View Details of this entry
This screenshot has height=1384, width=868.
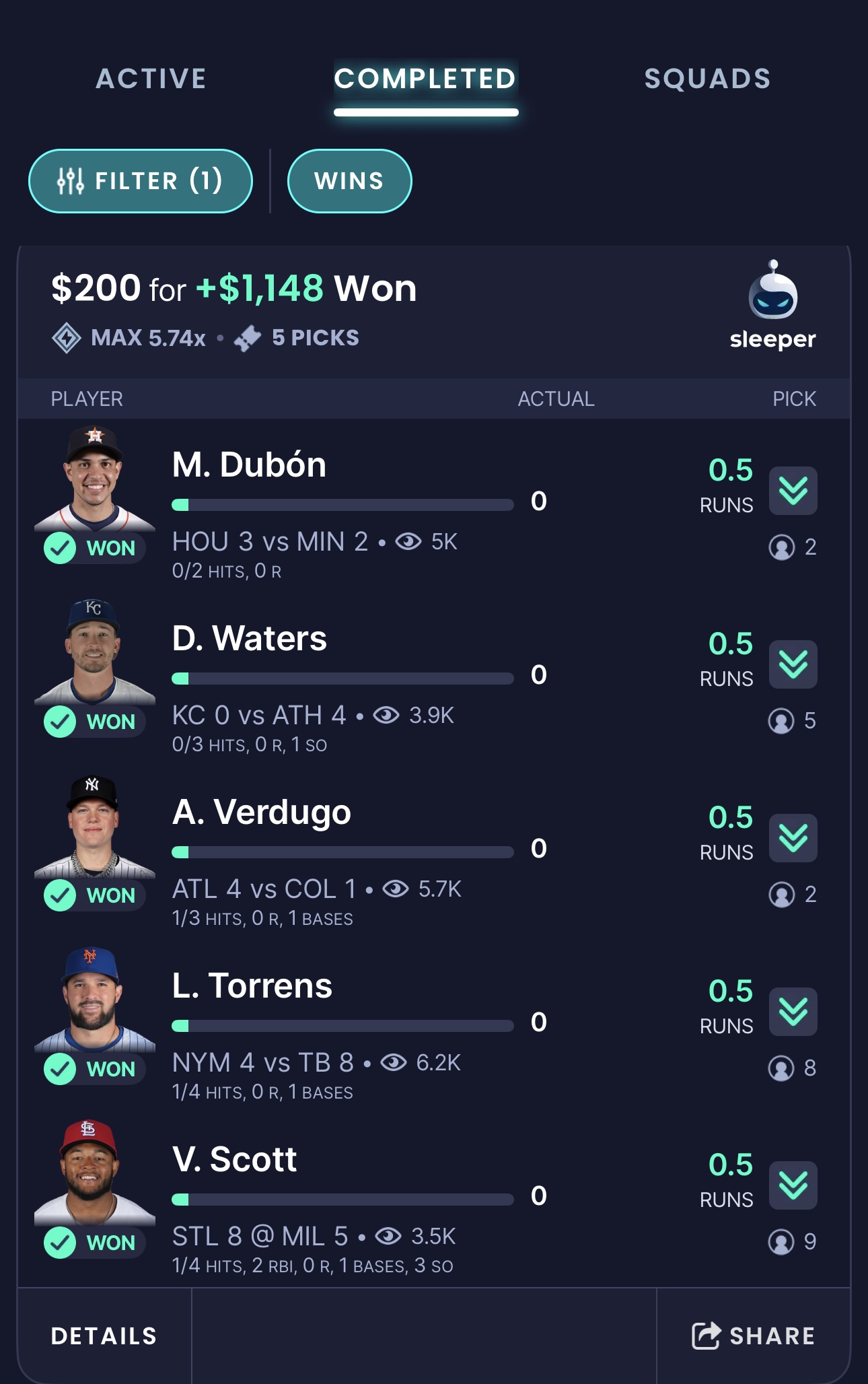pos(104,1336)
